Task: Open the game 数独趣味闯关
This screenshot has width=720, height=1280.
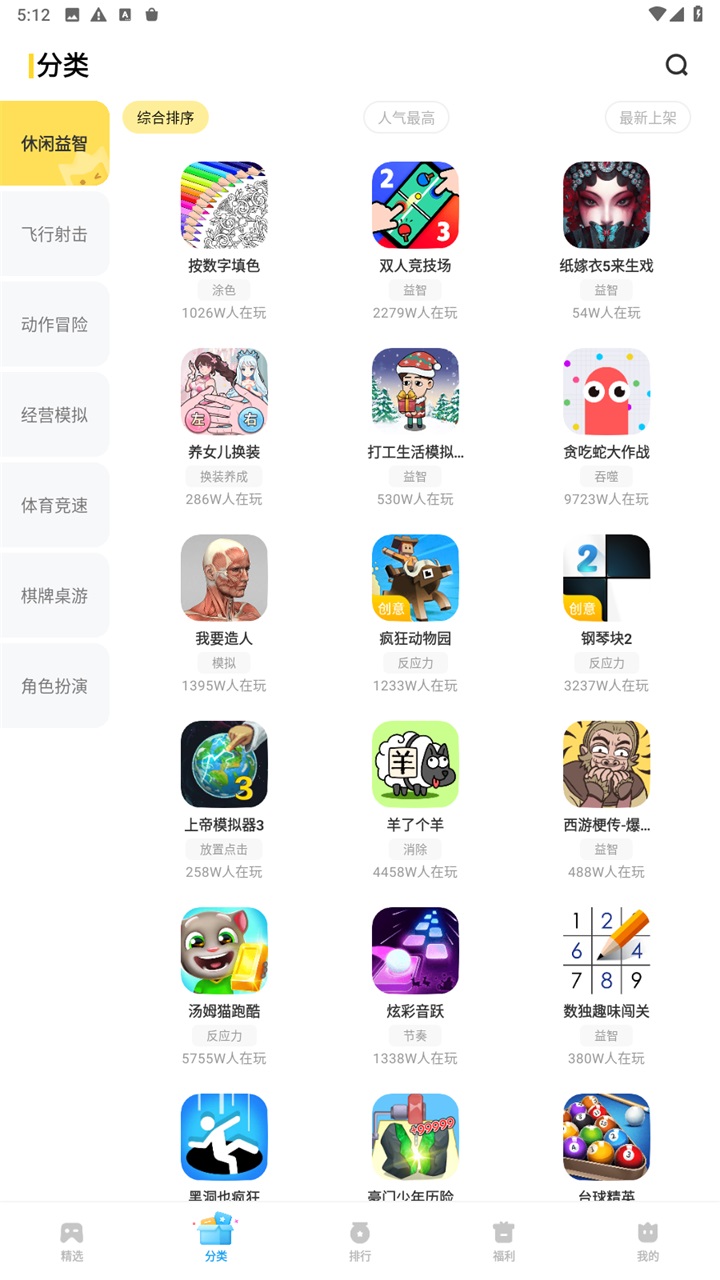Action: (606, 951)
